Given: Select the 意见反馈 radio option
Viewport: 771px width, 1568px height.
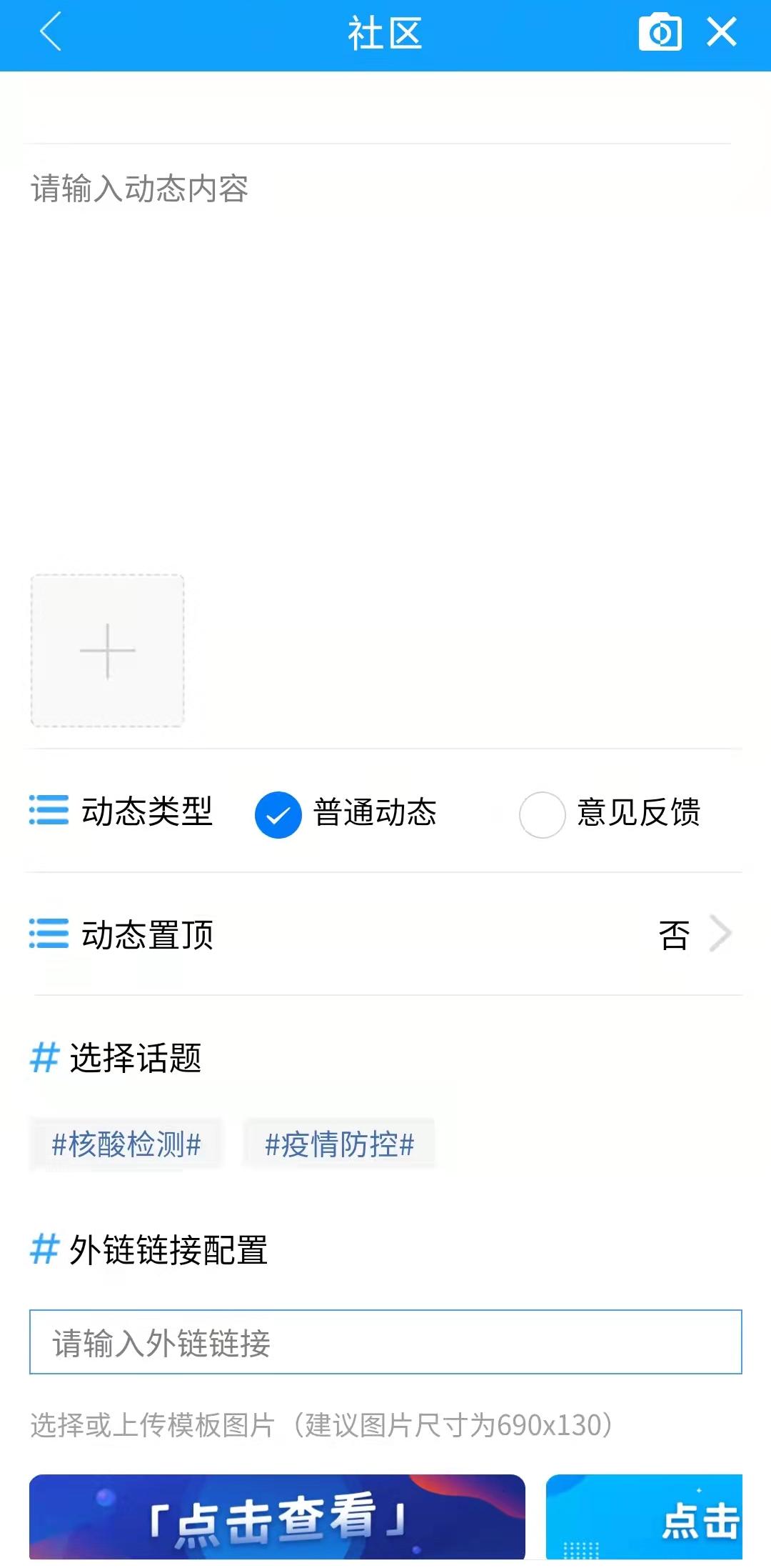Looking at the screenshot, I should pos(542,813).
